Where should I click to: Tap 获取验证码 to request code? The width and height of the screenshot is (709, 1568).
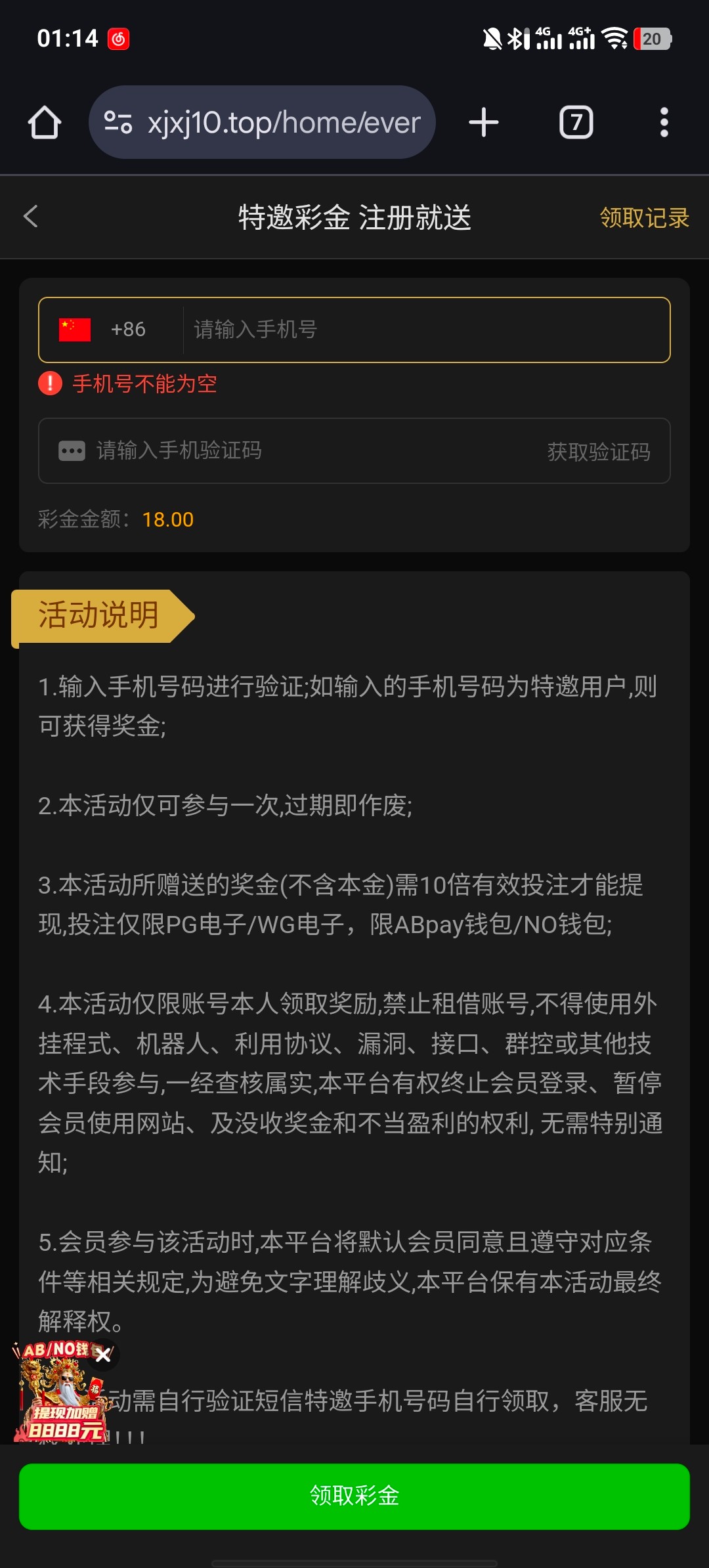pos(599,452)
